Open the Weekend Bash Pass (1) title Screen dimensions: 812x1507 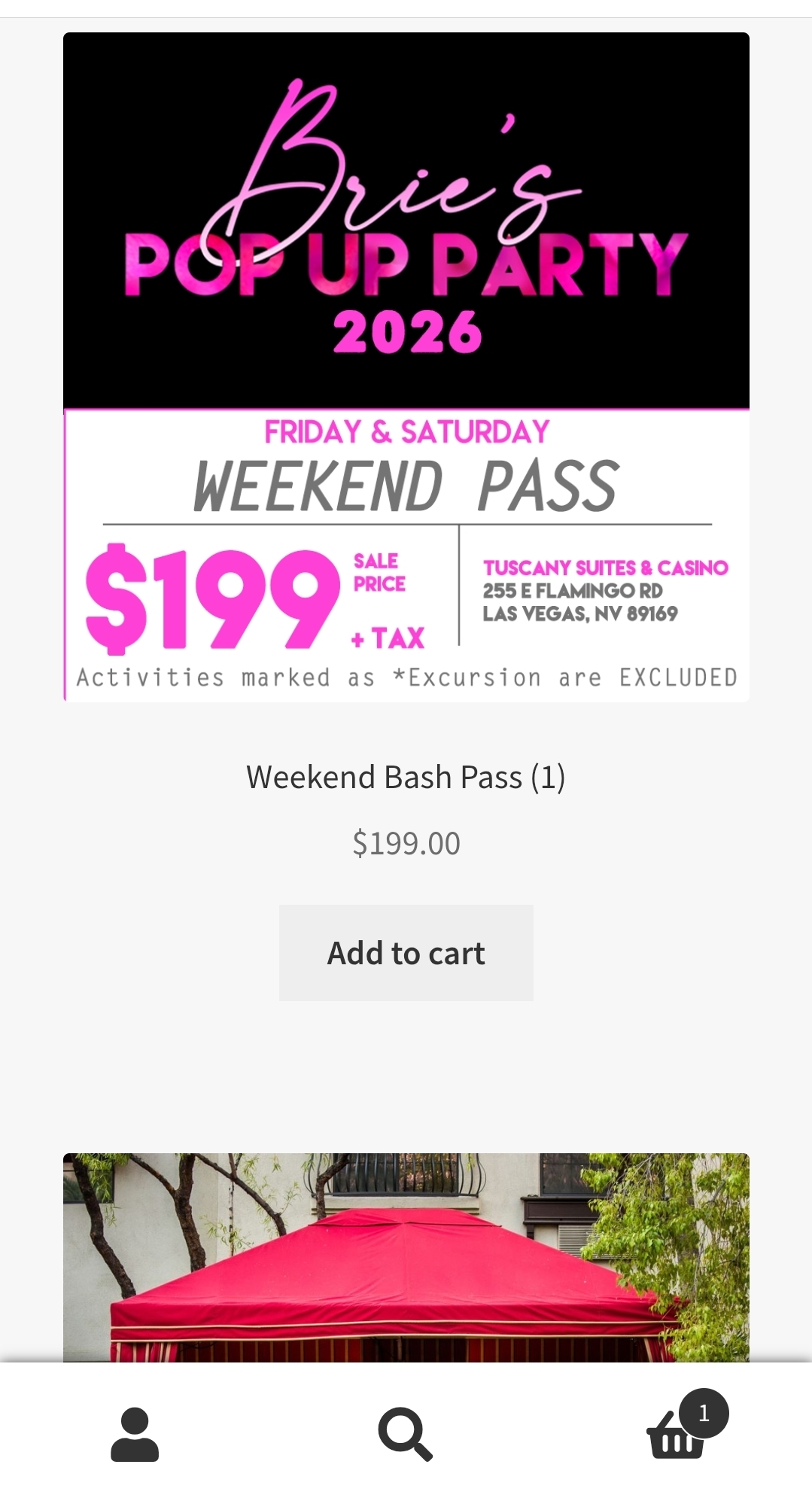pos(406,777)
